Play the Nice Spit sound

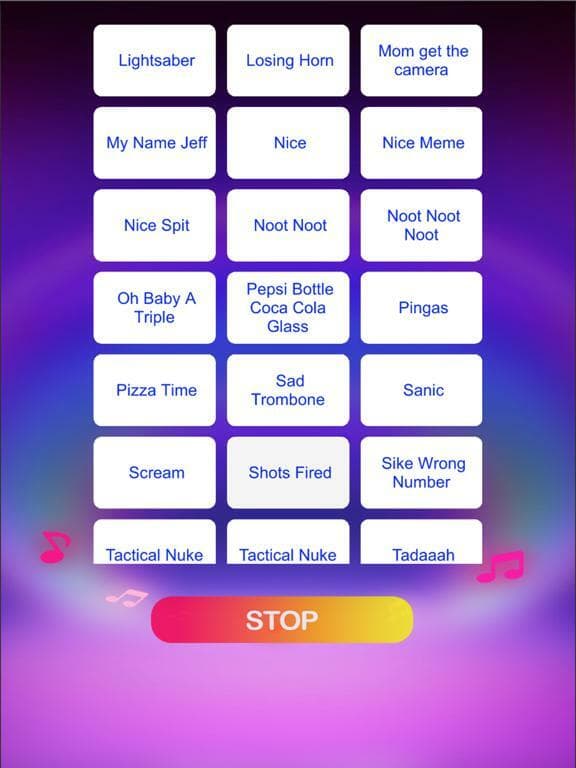pyautogui.click(x=154, y=225)
